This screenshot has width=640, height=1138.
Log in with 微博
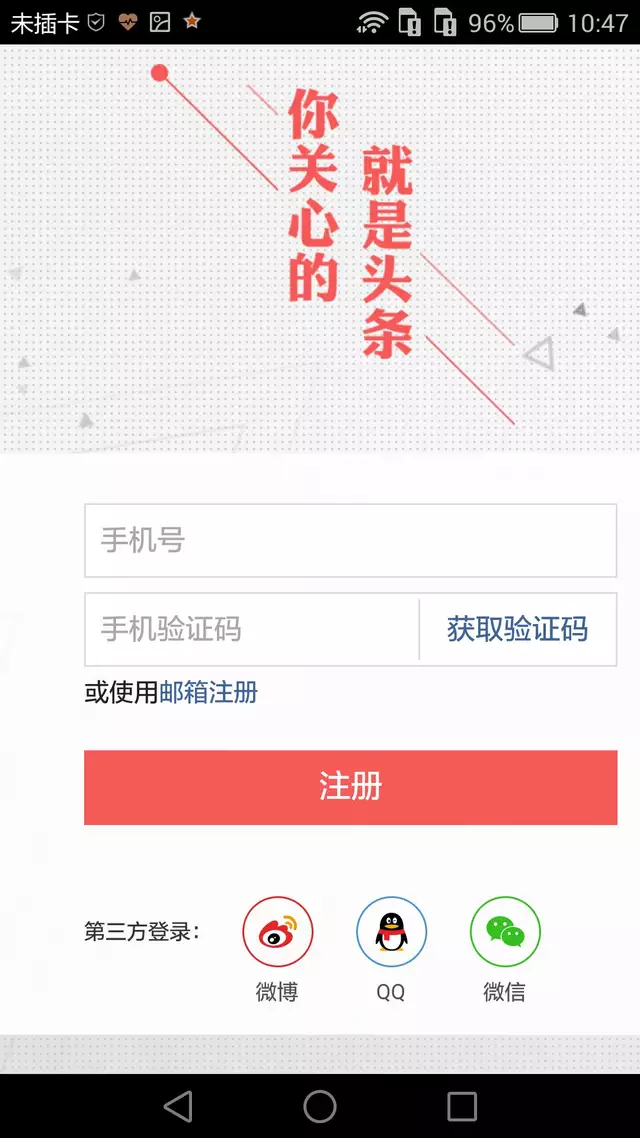click(x=277, y=932)
